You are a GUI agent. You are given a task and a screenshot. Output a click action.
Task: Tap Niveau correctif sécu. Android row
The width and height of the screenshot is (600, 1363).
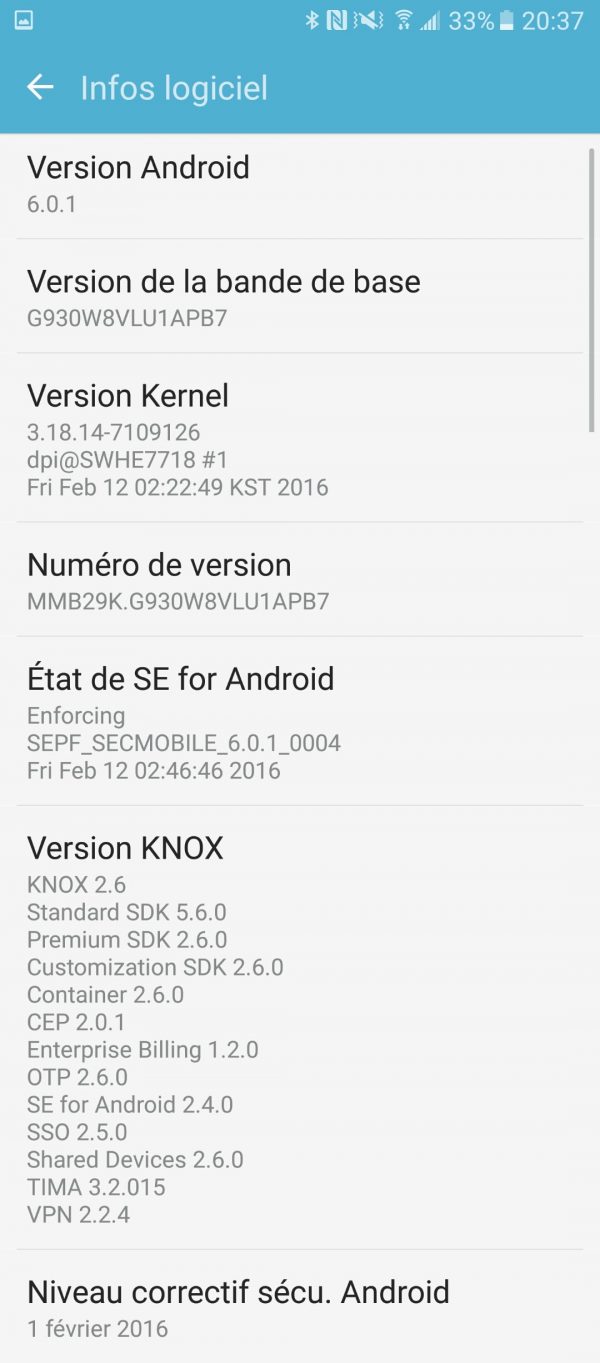click(300, 1308)
